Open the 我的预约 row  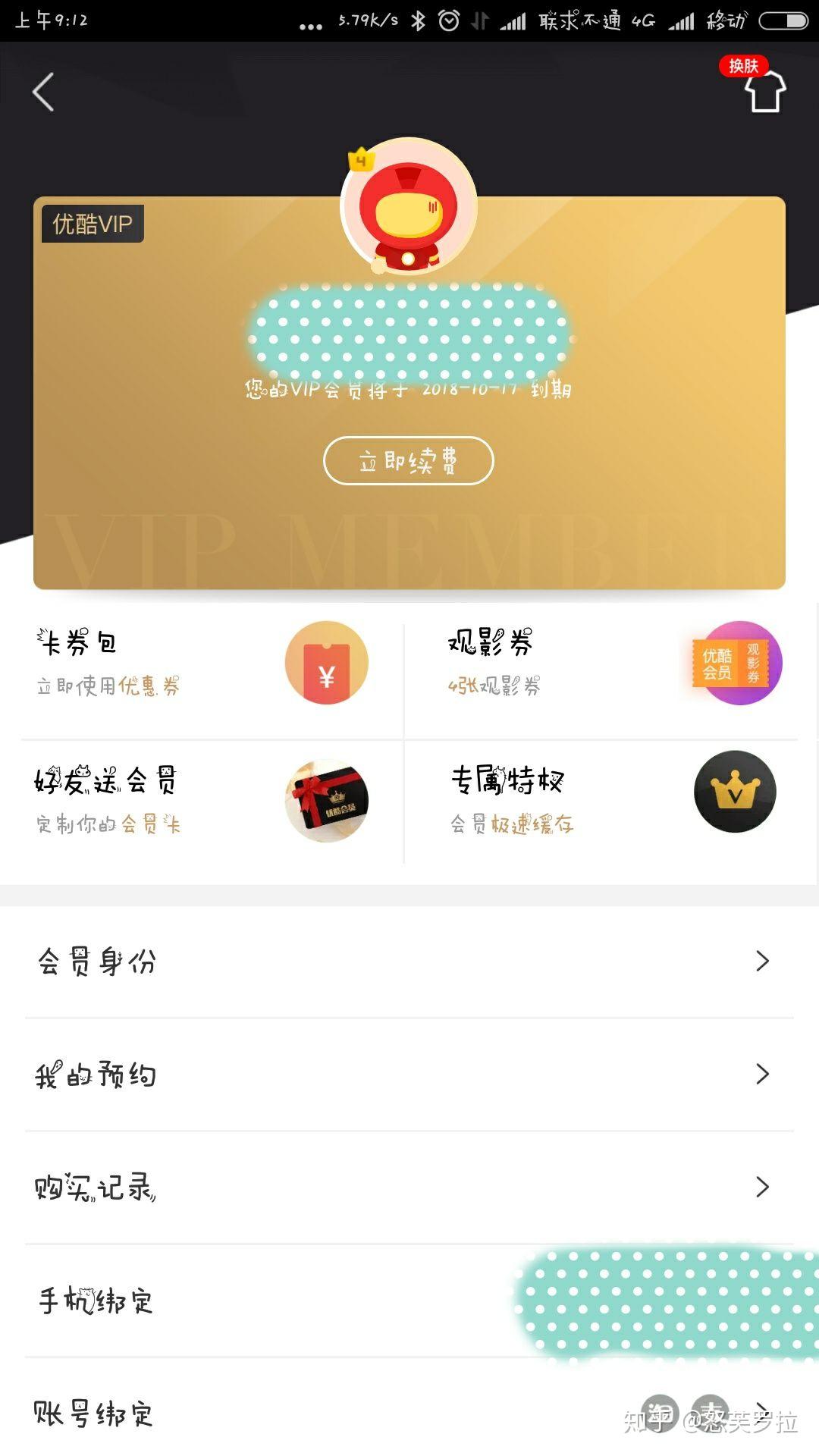[409, 1075]
